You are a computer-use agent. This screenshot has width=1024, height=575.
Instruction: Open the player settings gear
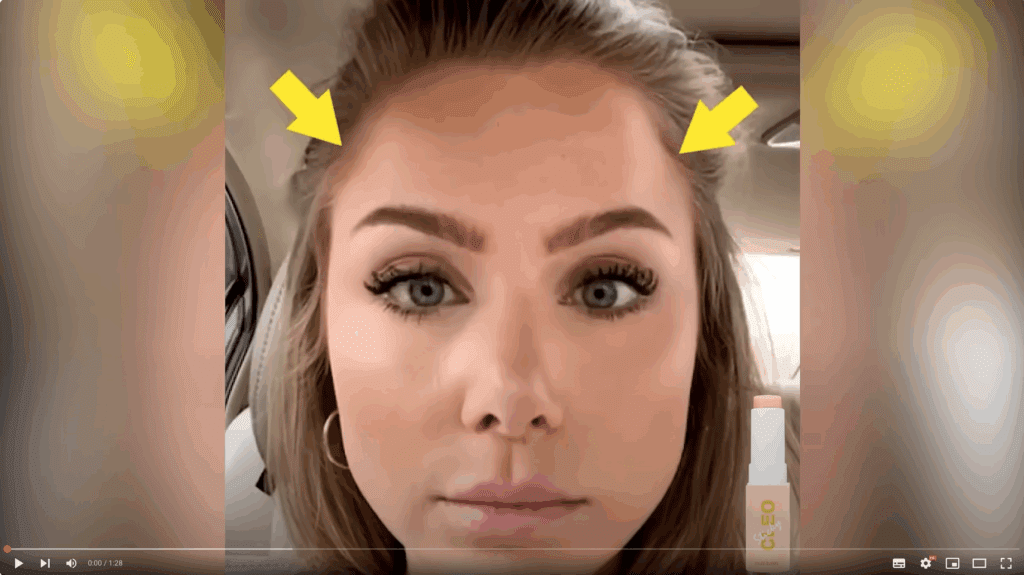(926, 563)
